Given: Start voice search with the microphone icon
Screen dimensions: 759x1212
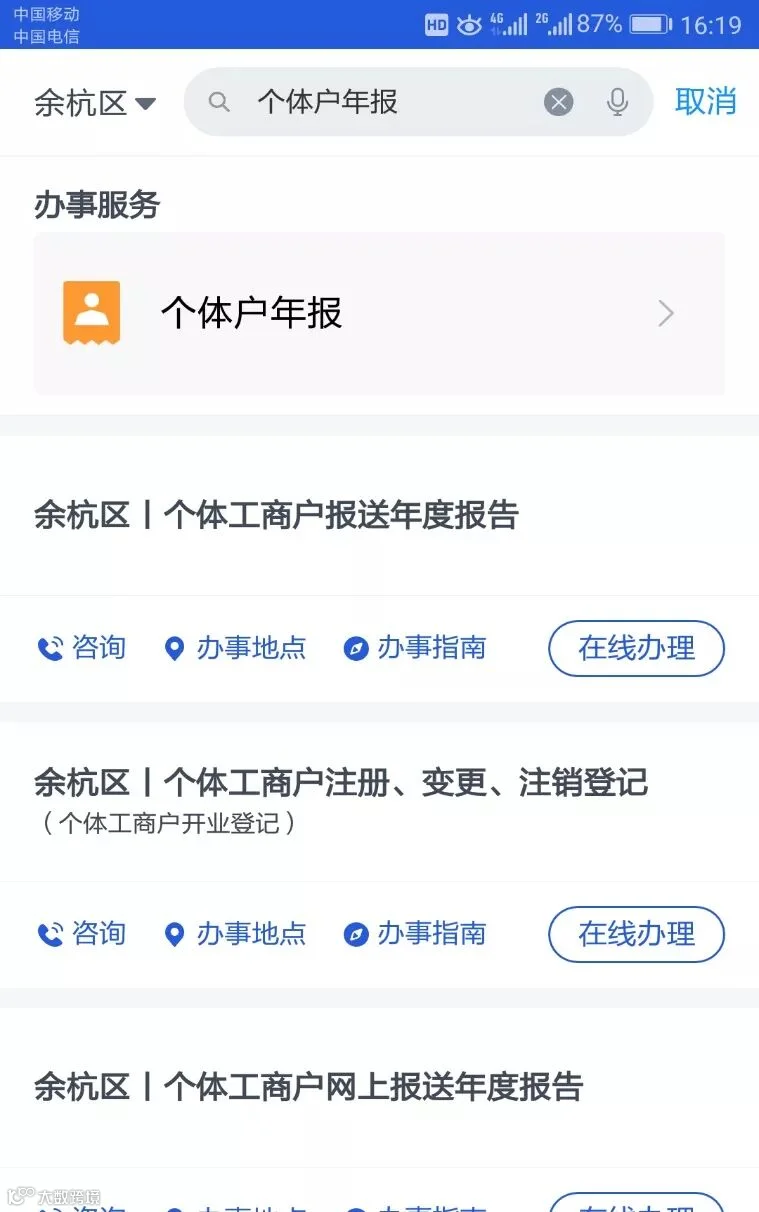Looking at the screenshot, I should [x=618, y=102].
